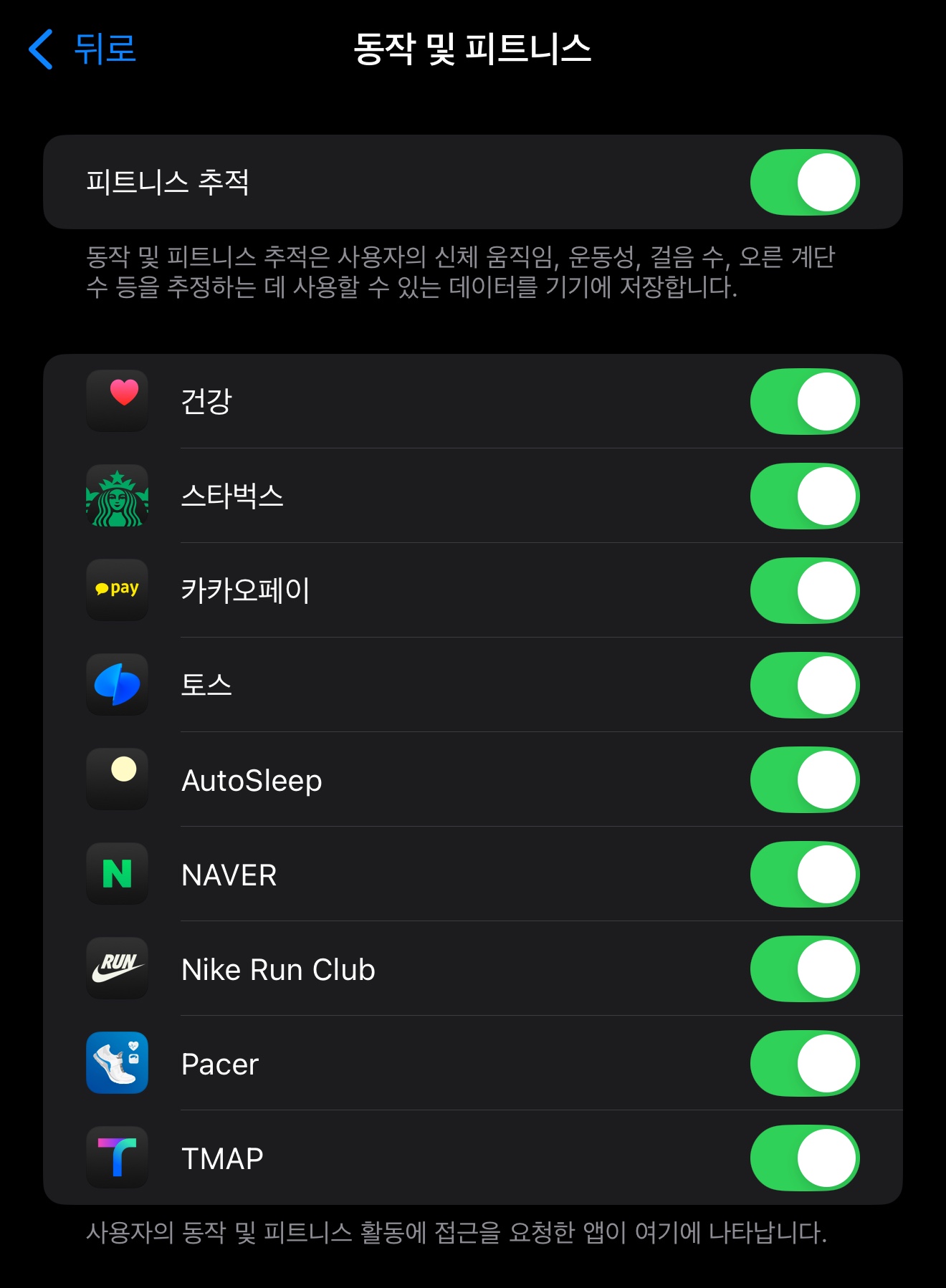Toggle the NAVER switch off
Image resolution: width=946 pixels, height=1288 pixels.
pyautogui.click(x=804, y=874)
